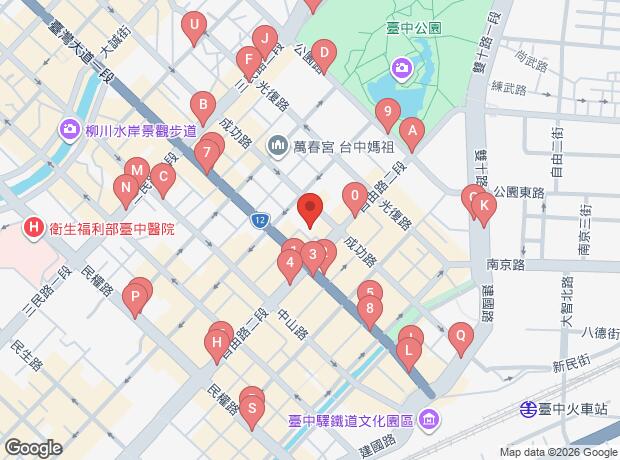Image resolution: width=620 pixels, height=460 pixels.
Task: Open the marker labeled K
Action: 484,208
